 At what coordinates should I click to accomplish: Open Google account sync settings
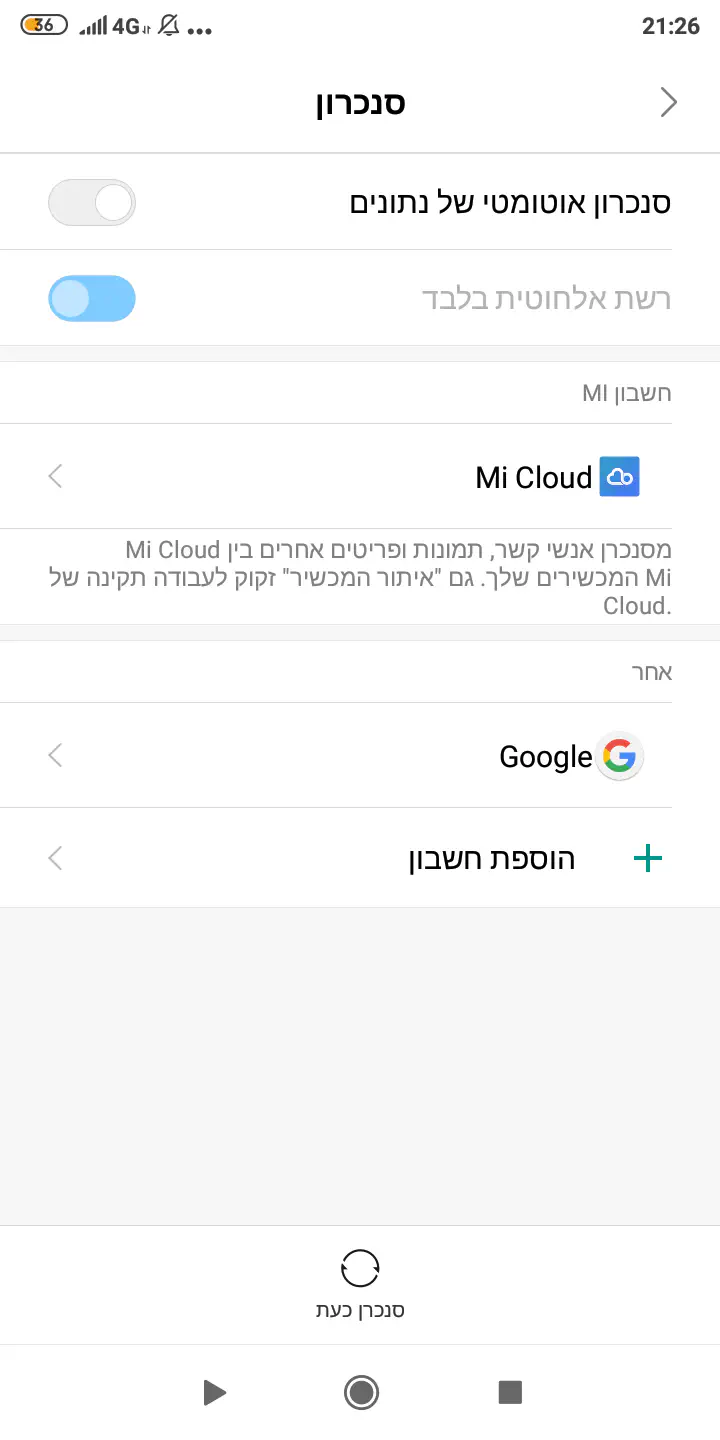pos(360,756)
